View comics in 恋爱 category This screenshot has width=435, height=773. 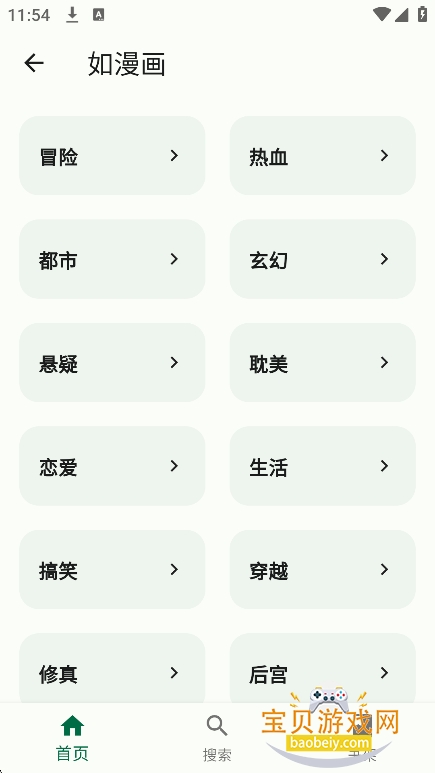pos(112,466)
